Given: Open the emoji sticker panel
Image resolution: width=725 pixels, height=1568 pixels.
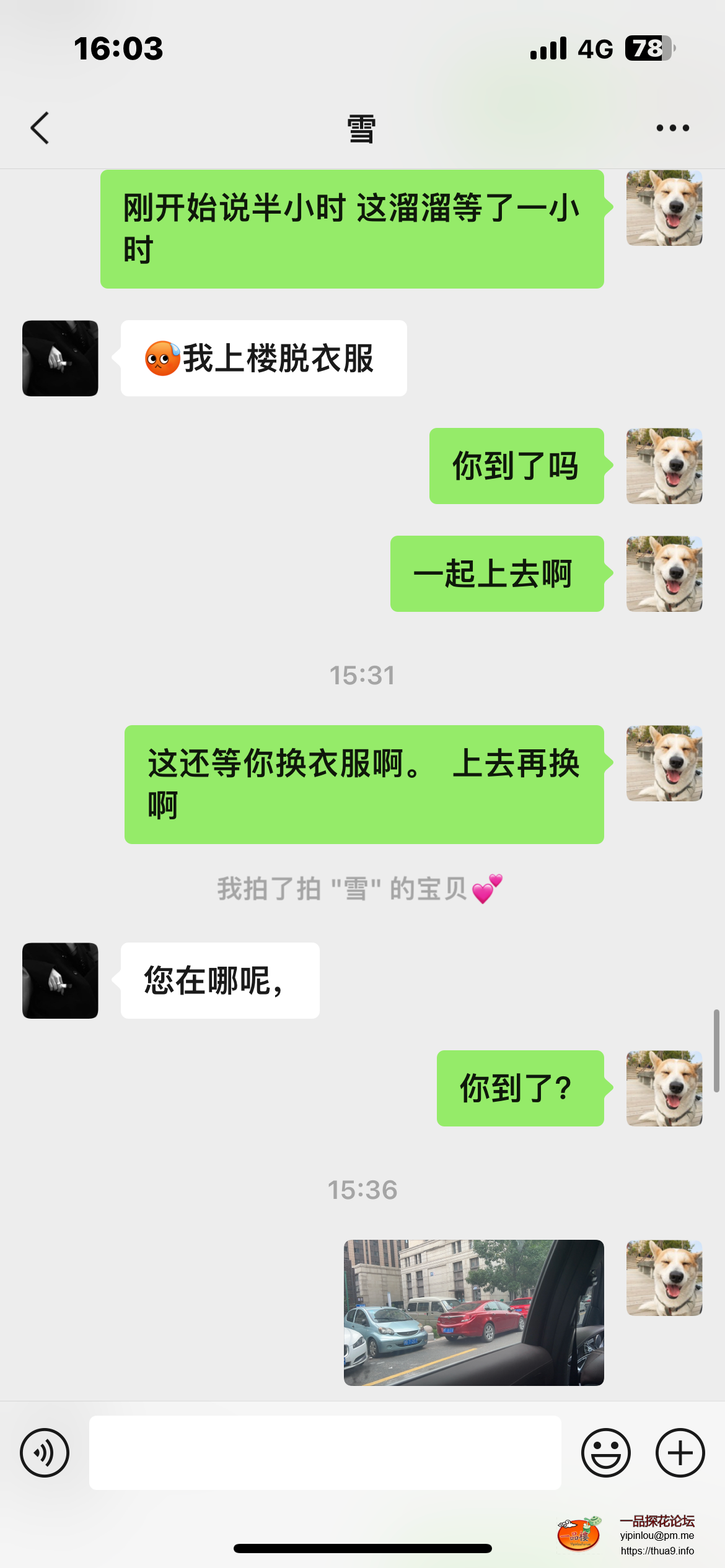Looking at the screenshot, I should tap(605, 1452).
